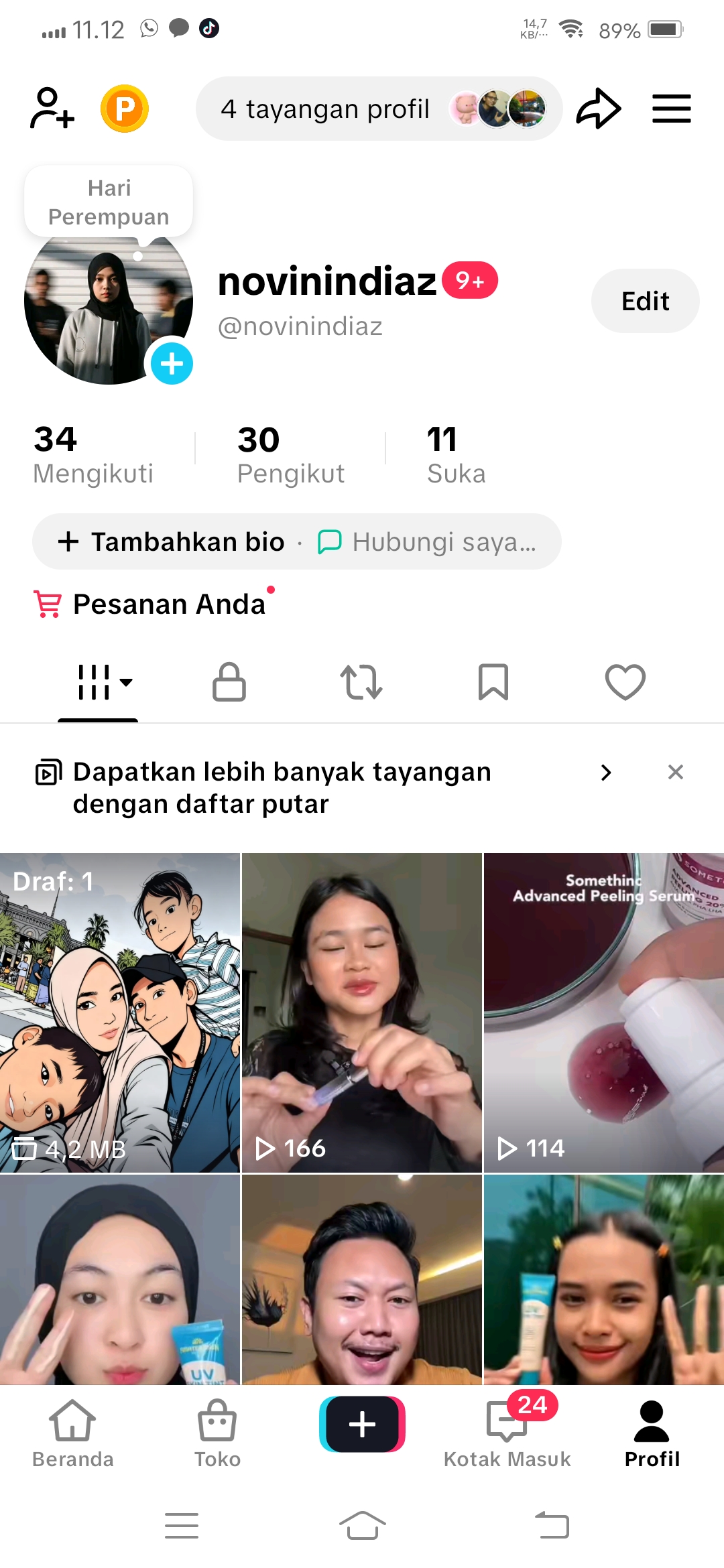
Task: Open the video with 166 views
Action: (361, 1012)
